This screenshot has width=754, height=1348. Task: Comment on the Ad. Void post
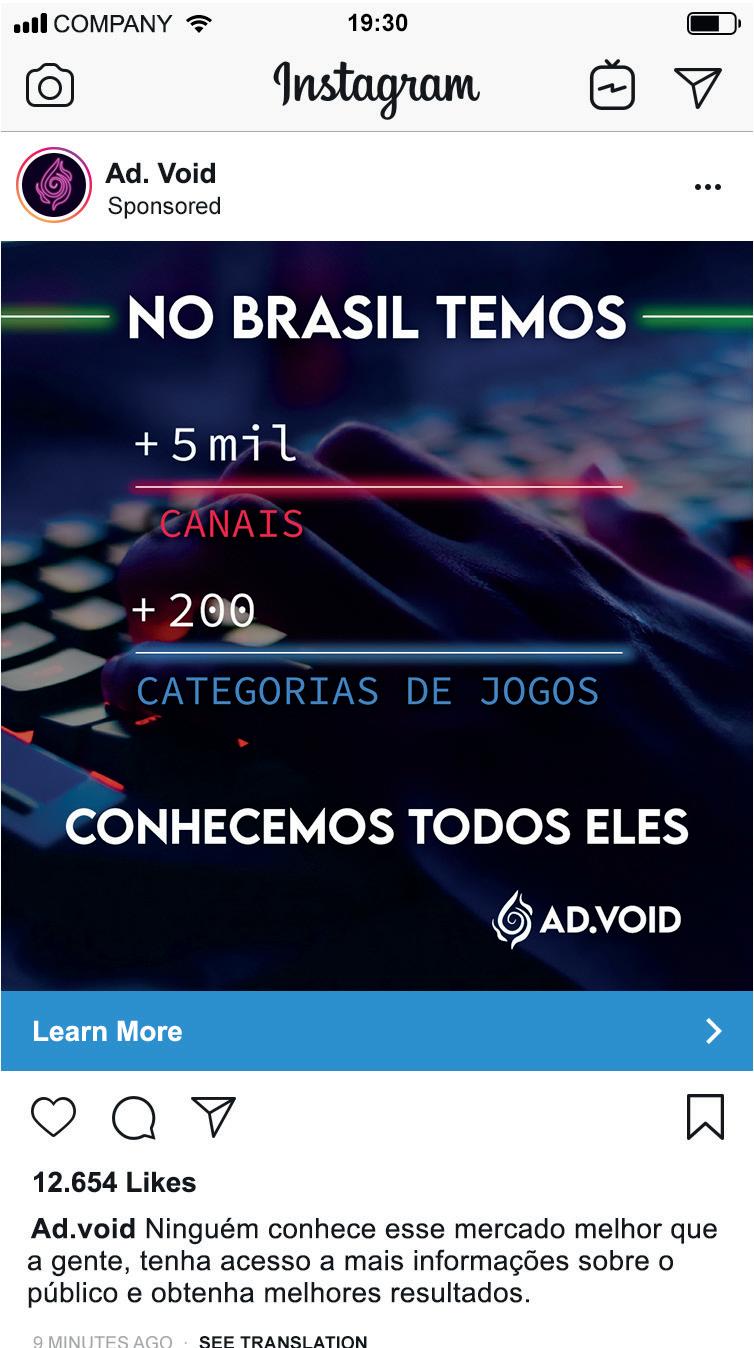(x=133, y=1117)
